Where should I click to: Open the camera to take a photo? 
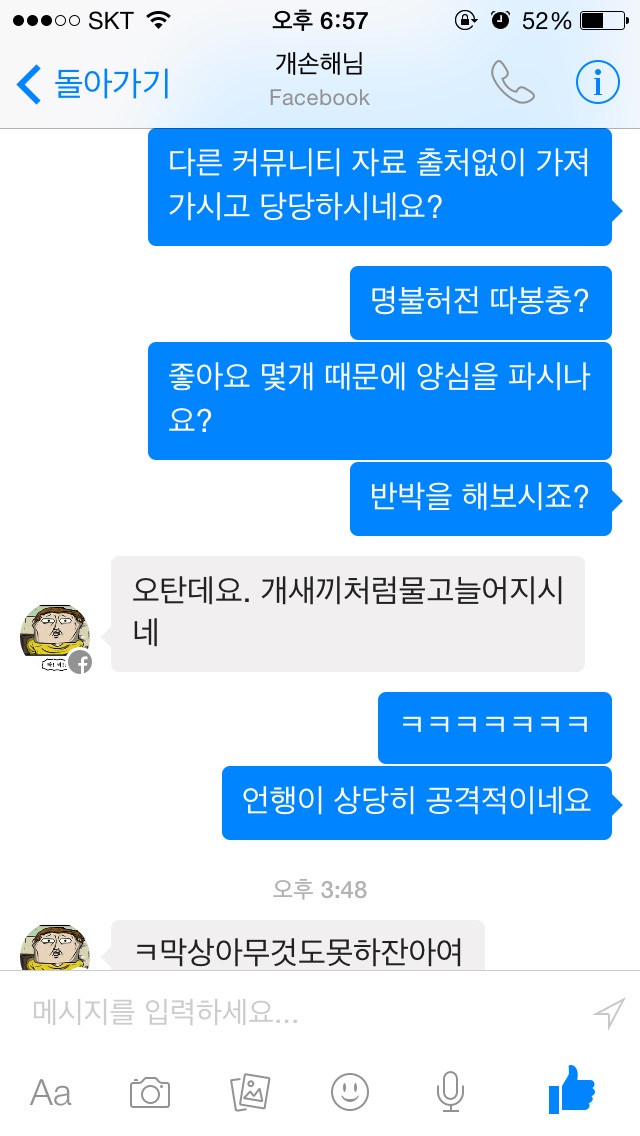pyautogui.click(x=150, y=1093)
